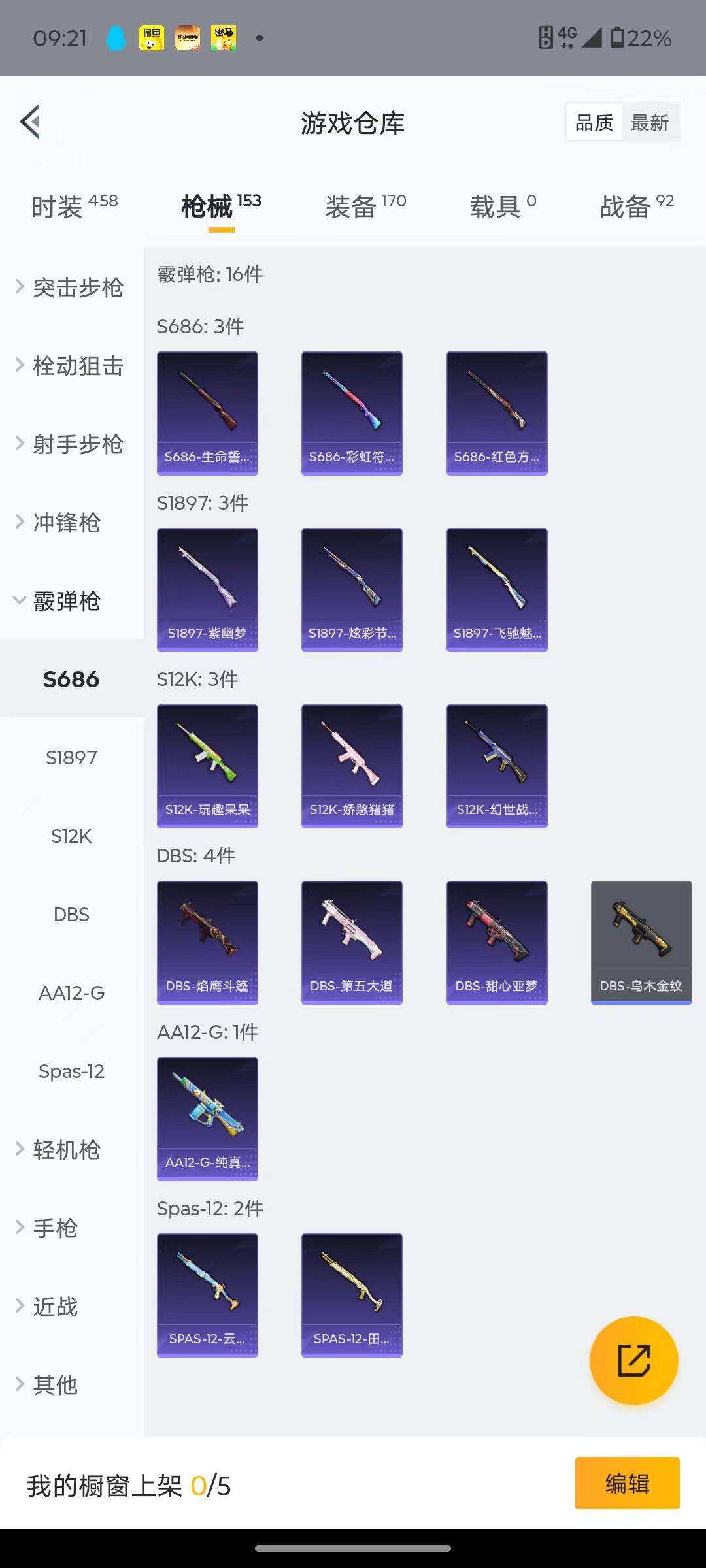Screen dimensions: 706x1568
Task: Expand the 冲锋枪 category
Action: [65, 523]
